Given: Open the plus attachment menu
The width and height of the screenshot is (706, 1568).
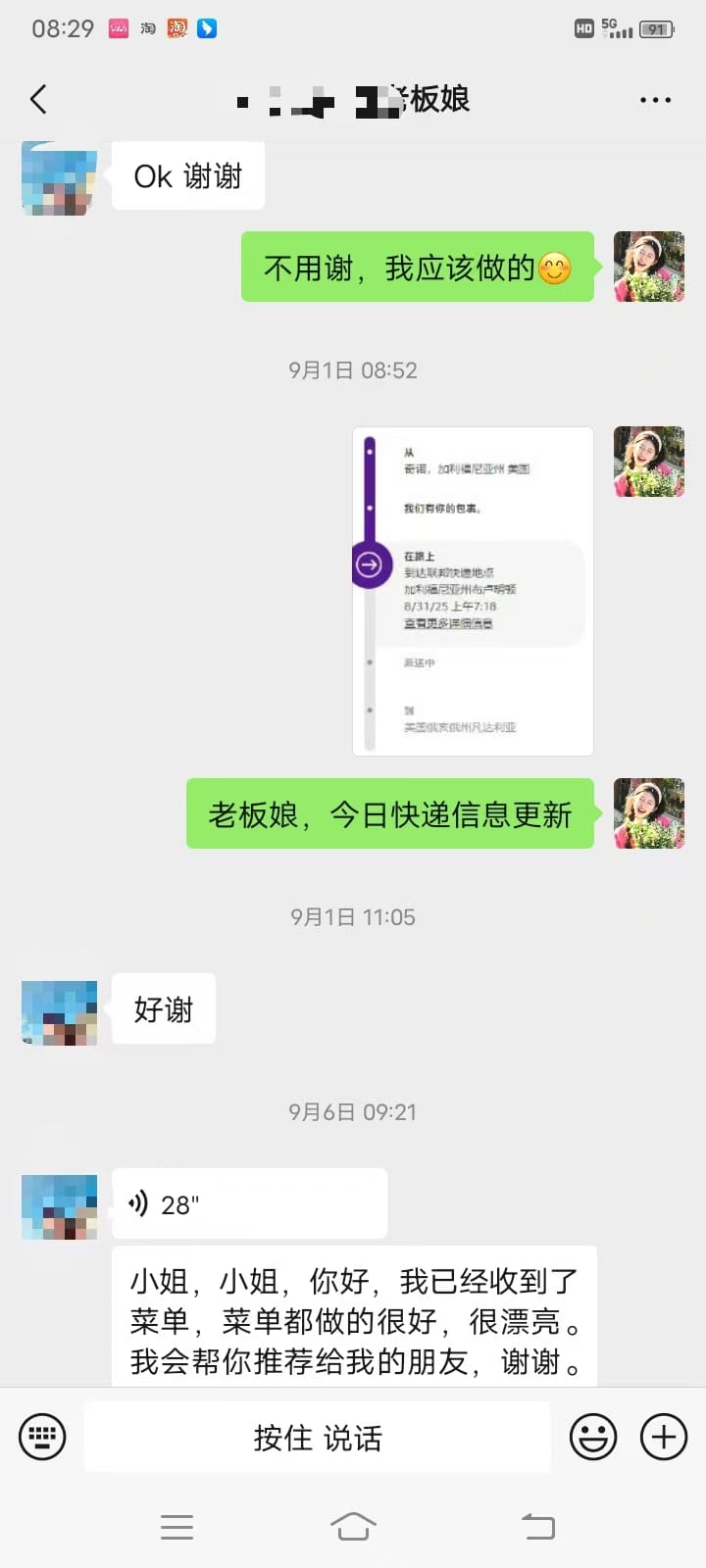Looking at the screenshot, I should (x=664, y=1437).
